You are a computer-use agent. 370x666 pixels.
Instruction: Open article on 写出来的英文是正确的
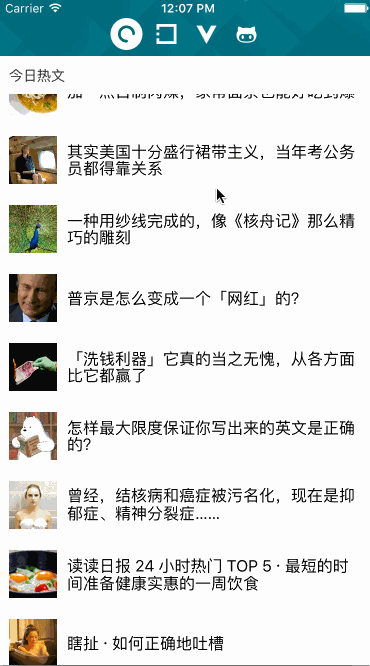185,436
